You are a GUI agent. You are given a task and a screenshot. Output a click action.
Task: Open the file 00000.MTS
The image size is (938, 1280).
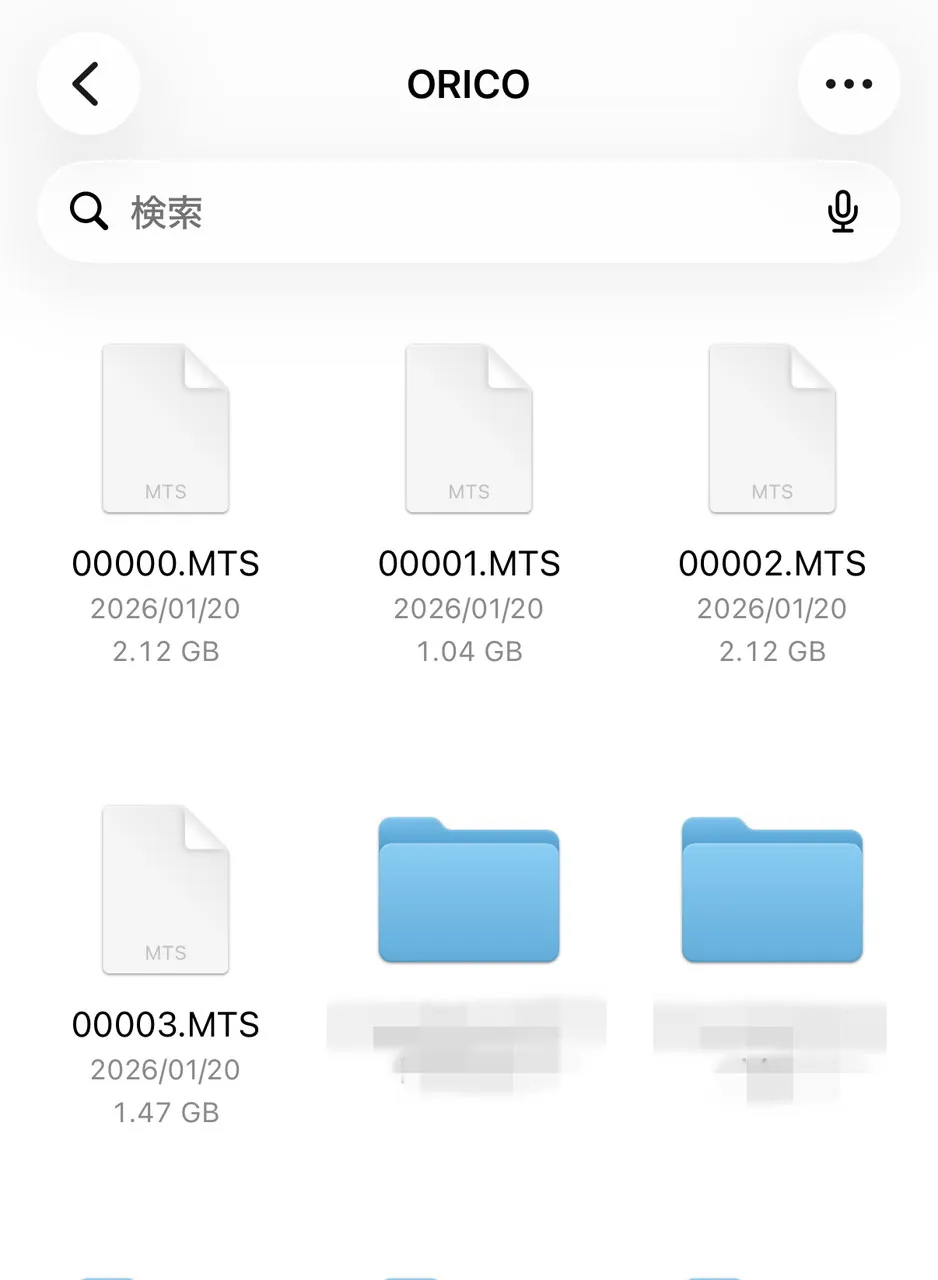point(166,430)
